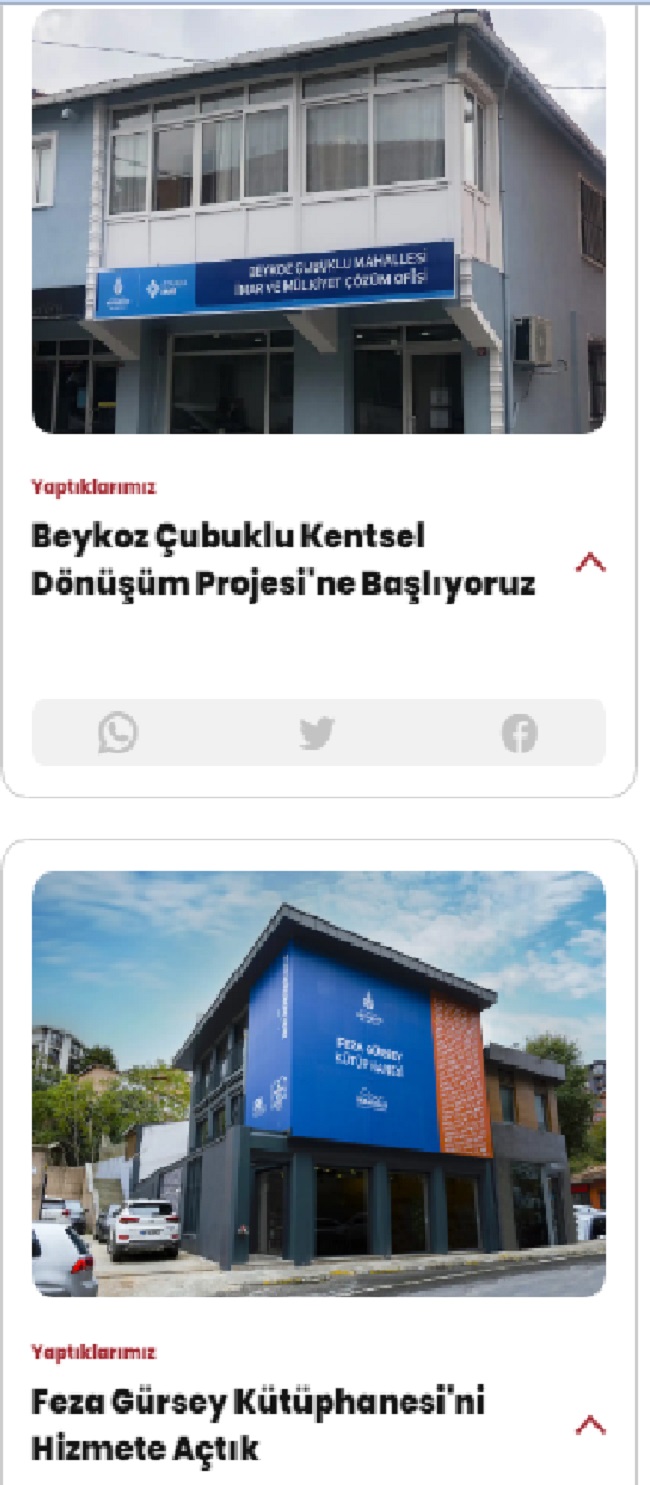Open the Feza Gürsey Kütüphanesi photo
This screenshot has height=1485, width=650.
(x=319, y=1084)
